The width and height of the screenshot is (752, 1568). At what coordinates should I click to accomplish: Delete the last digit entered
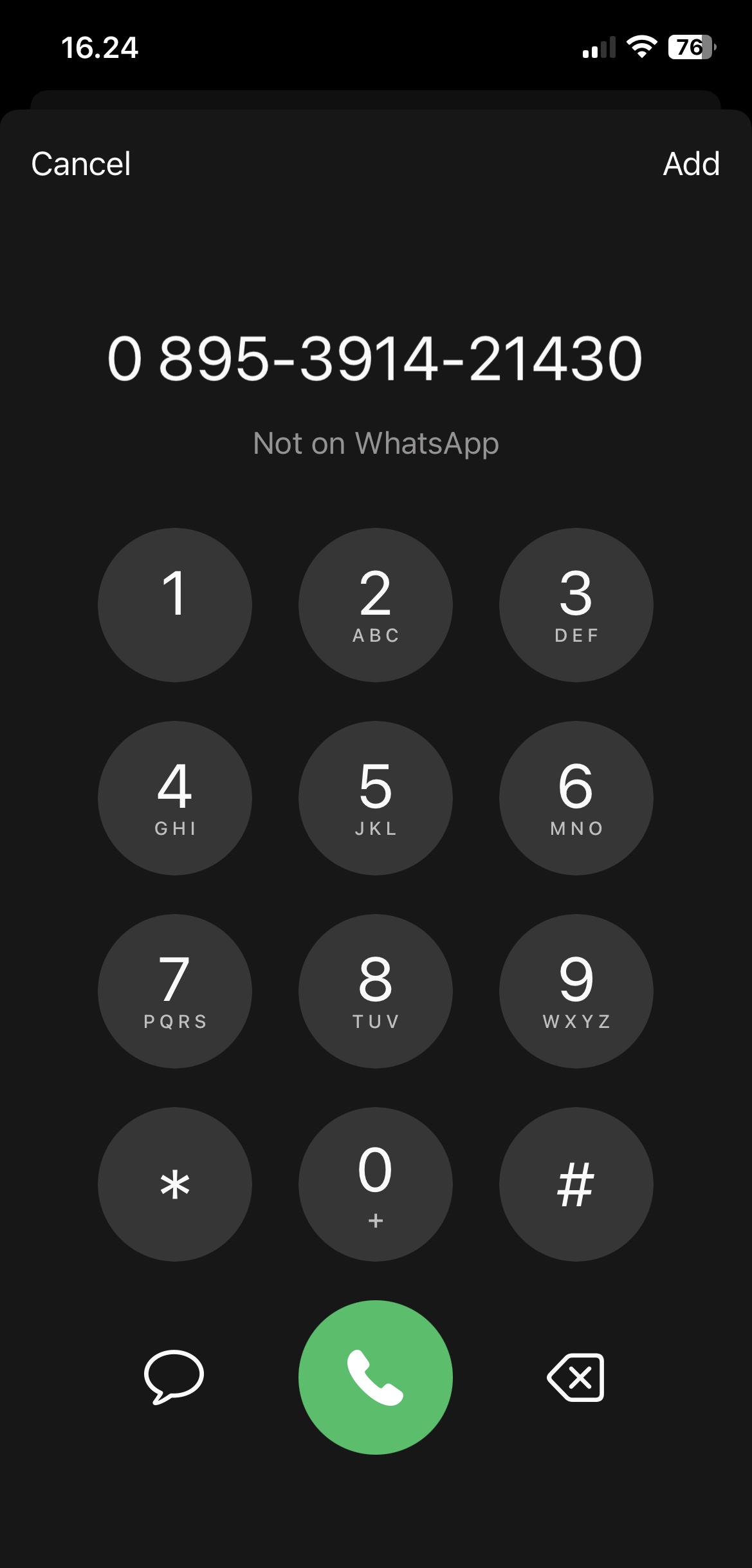point(576,1377)
